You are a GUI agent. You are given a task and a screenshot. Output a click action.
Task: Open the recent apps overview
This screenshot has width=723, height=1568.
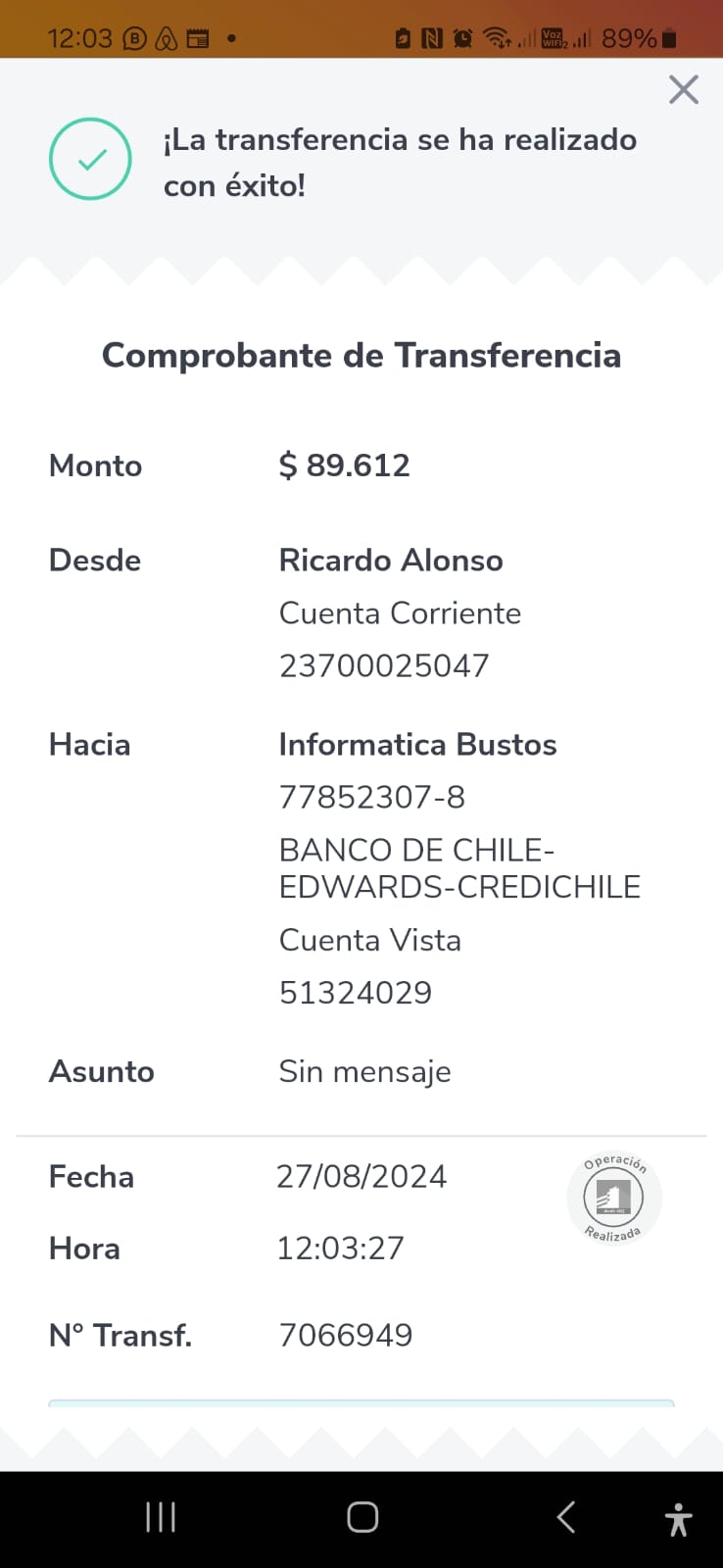pos(161,1517)
